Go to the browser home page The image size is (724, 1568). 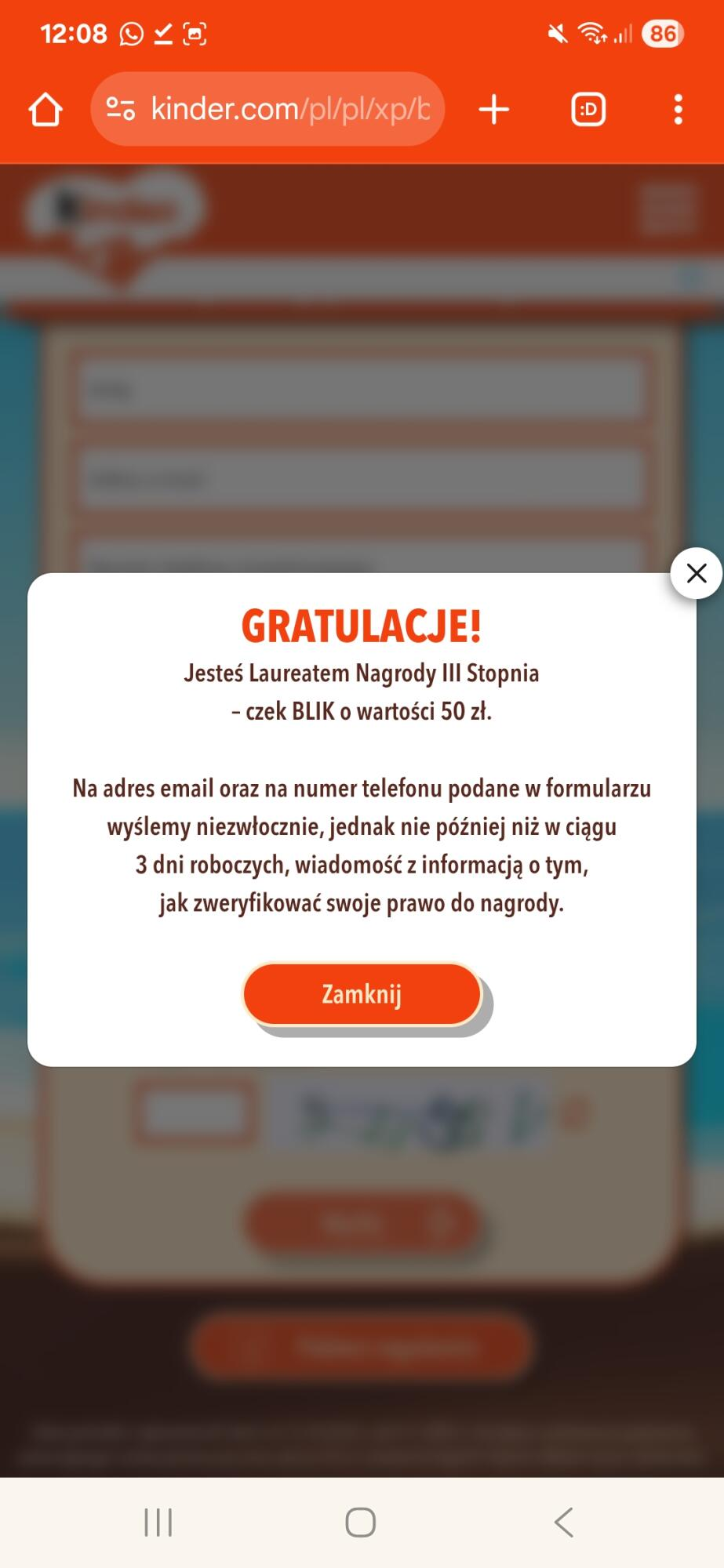pos(45,110)
